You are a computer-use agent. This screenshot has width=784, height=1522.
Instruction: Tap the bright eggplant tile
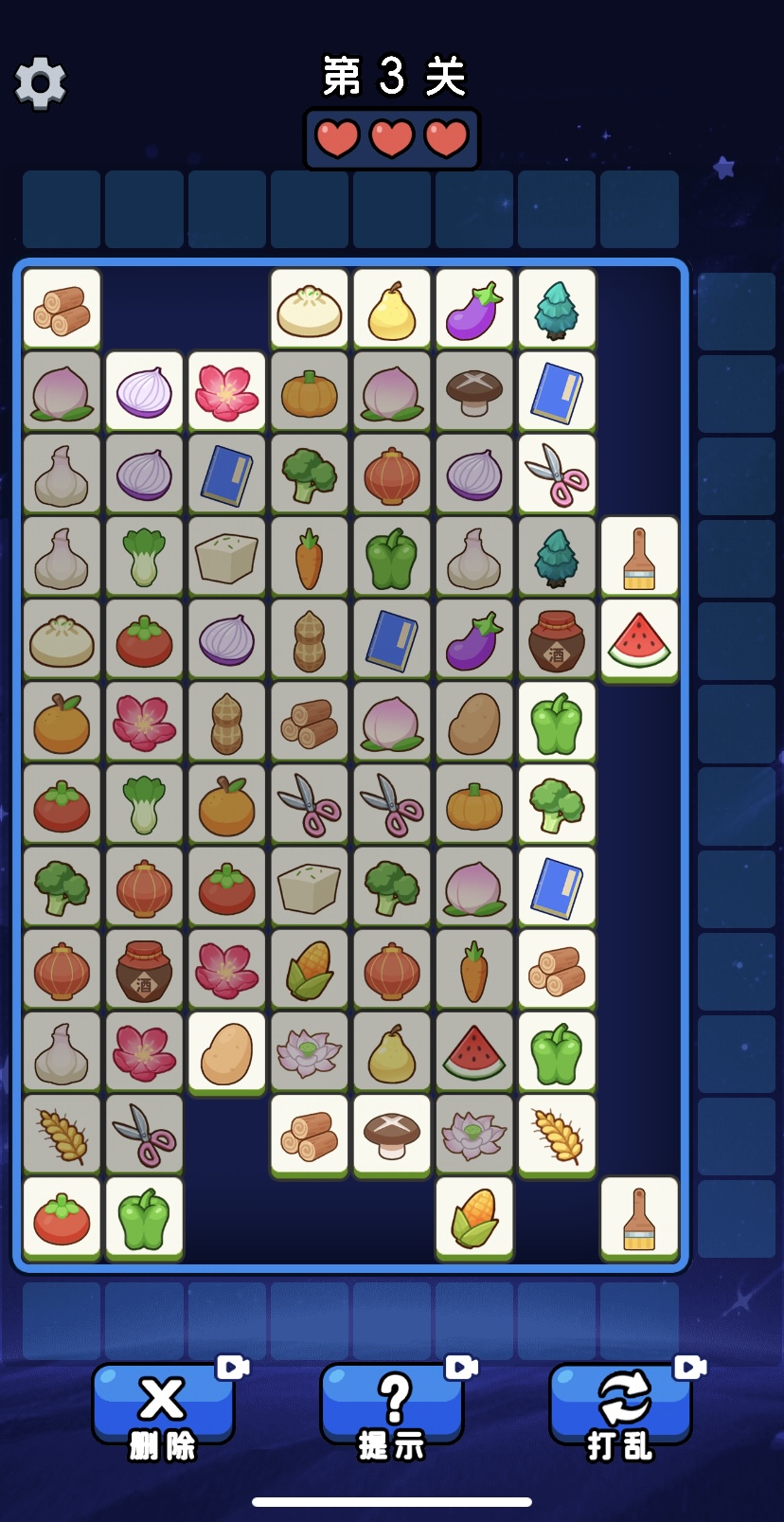pyautogui.click(x=474, y=309)
